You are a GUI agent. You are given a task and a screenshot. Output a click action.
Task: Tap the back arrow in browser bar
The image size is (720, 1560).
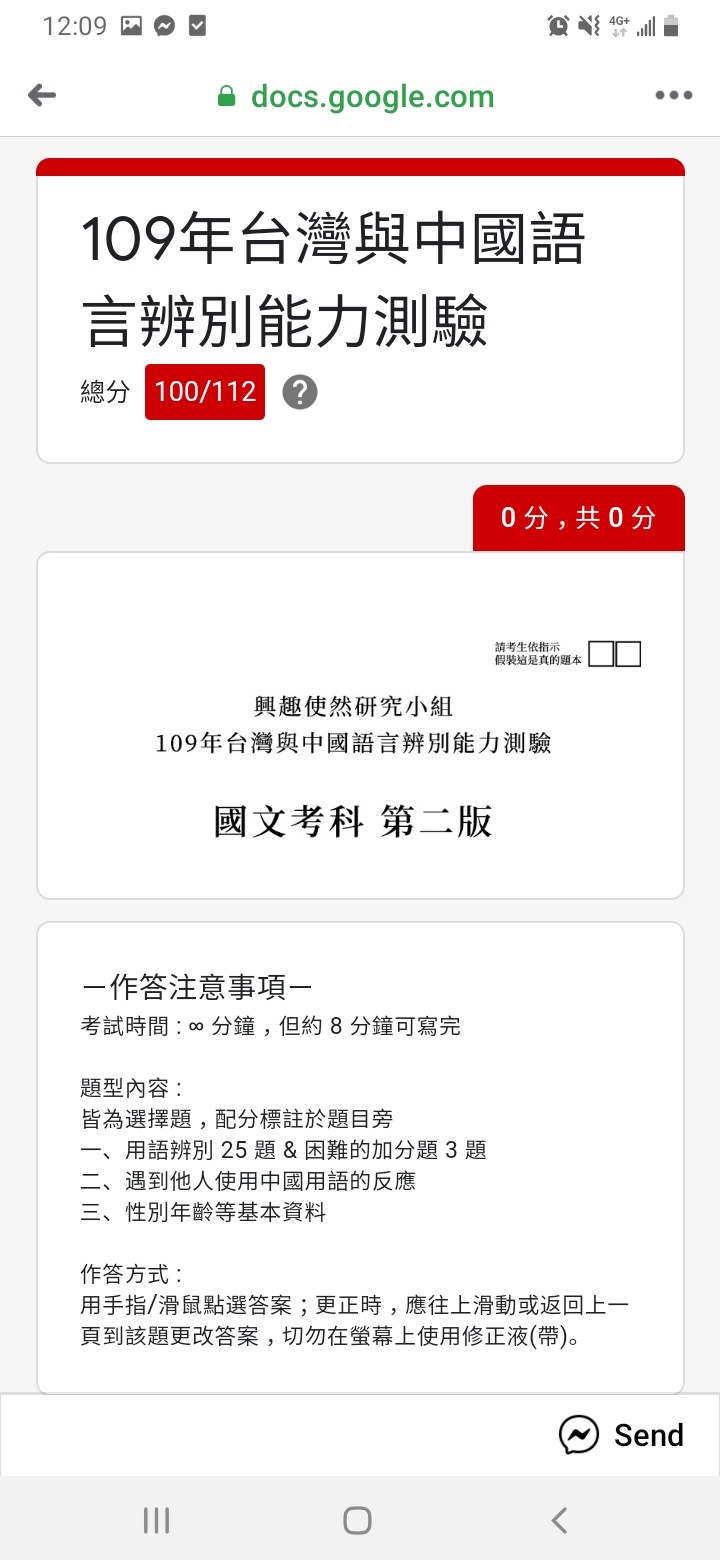(x=42, y=96)
